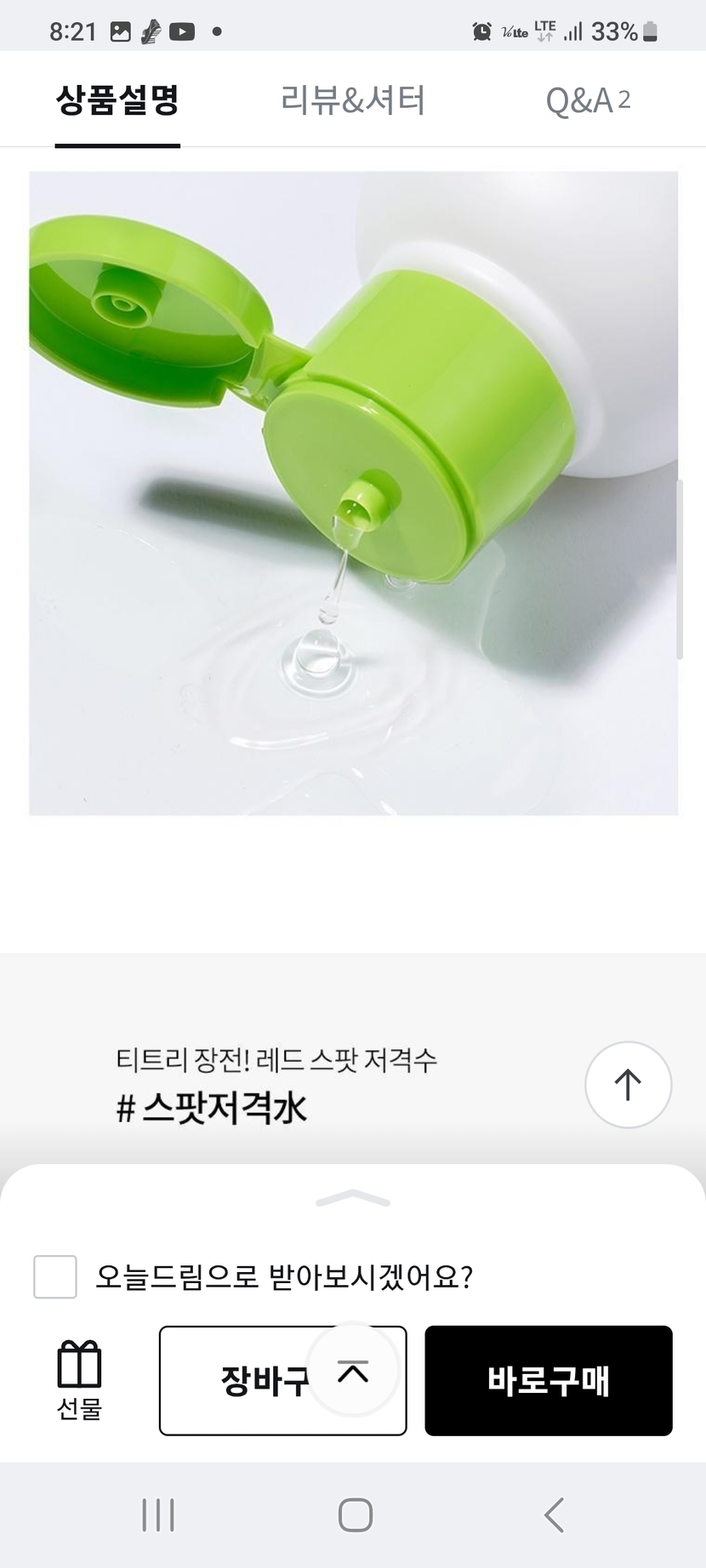Buy now with 바로구매
The width and height of the screenshot is (706, 1568).
coord(549,1380)
